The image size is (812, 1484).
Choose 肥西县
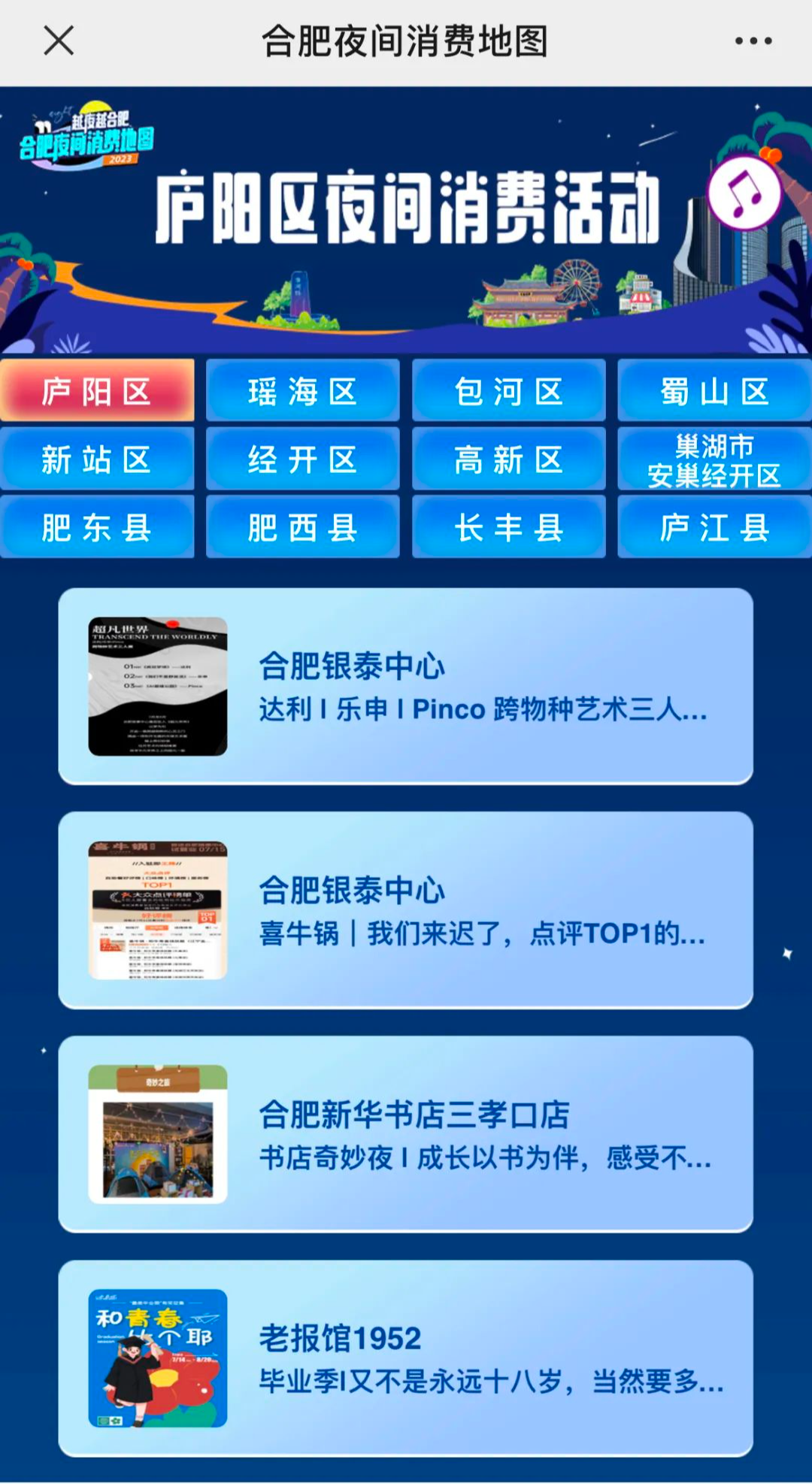[x=302, y=527]
